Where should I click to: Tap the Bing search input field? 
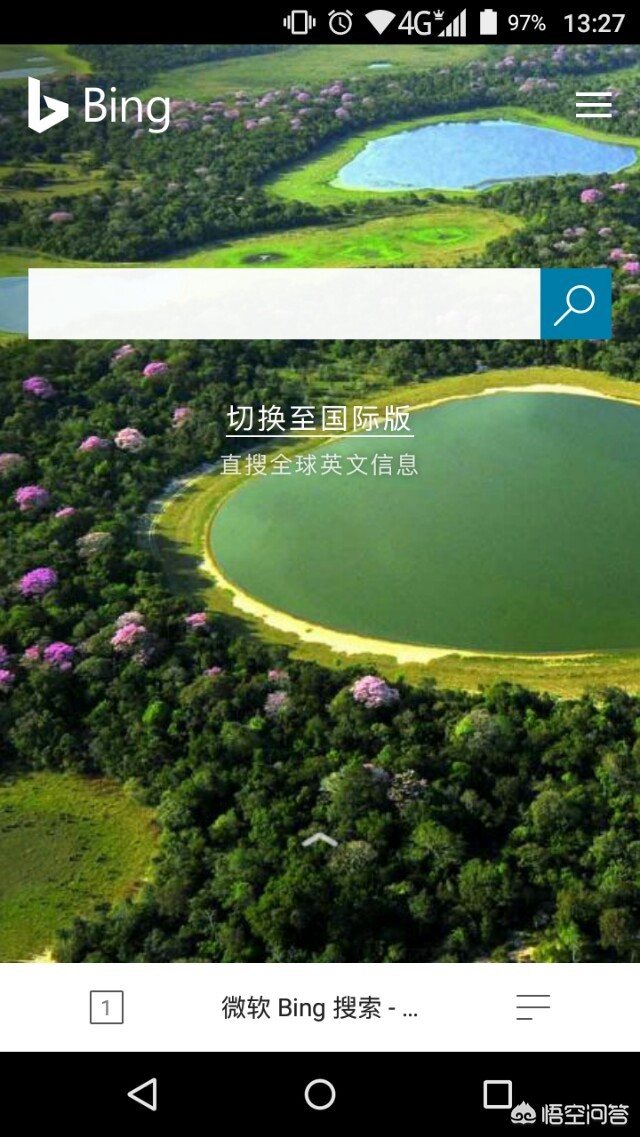(284, 304)
